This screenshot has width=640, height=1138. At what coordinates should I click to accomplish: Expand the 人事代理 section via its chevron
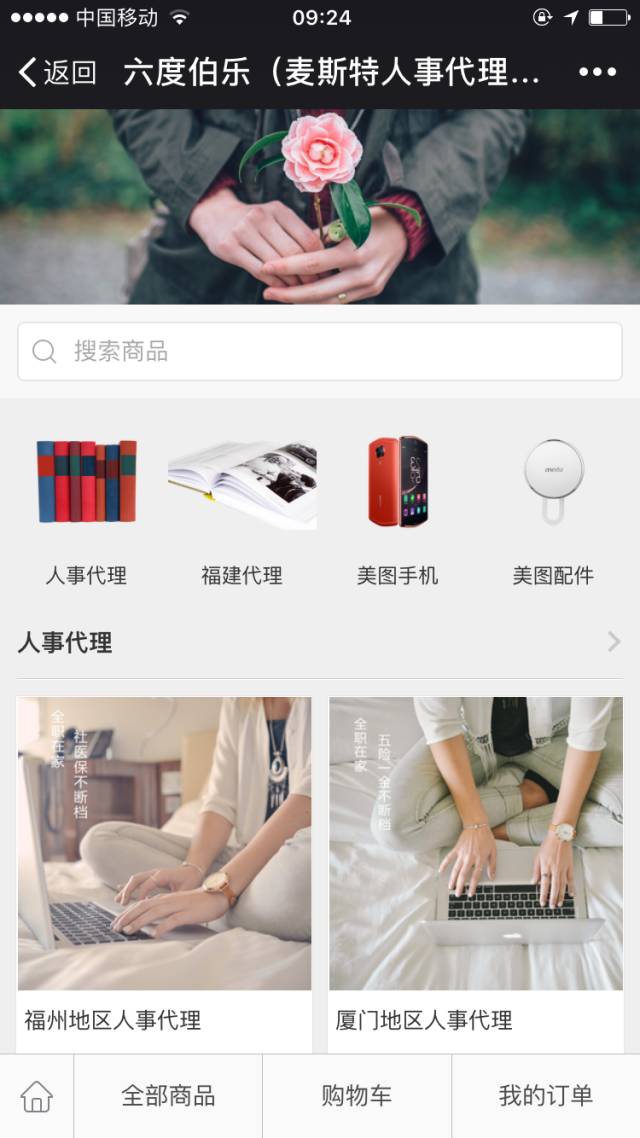[613, 642]
